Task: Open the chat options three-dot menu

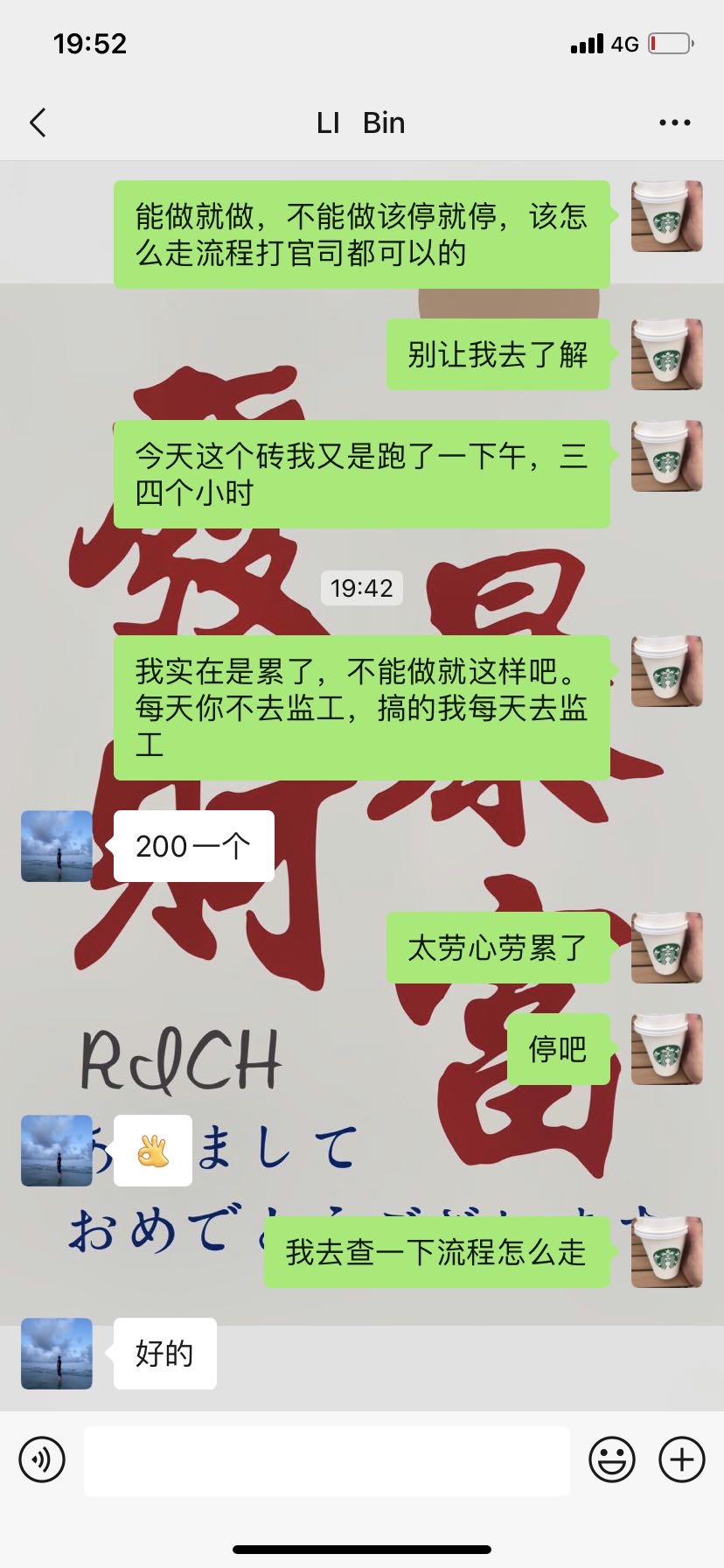Action: click(674, 123)
